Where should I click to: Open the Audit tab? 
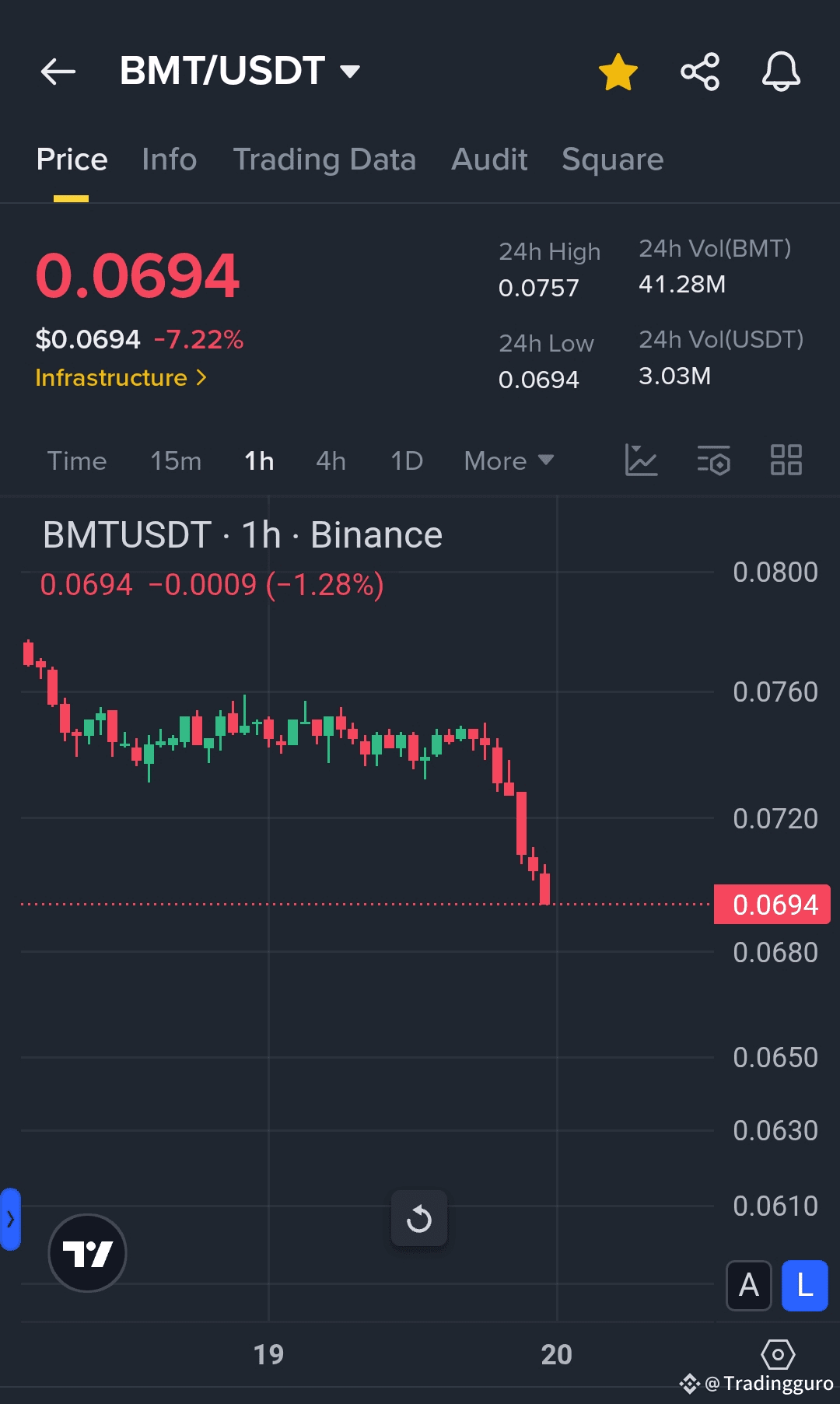pyautogui.click(x=489, y=159)
